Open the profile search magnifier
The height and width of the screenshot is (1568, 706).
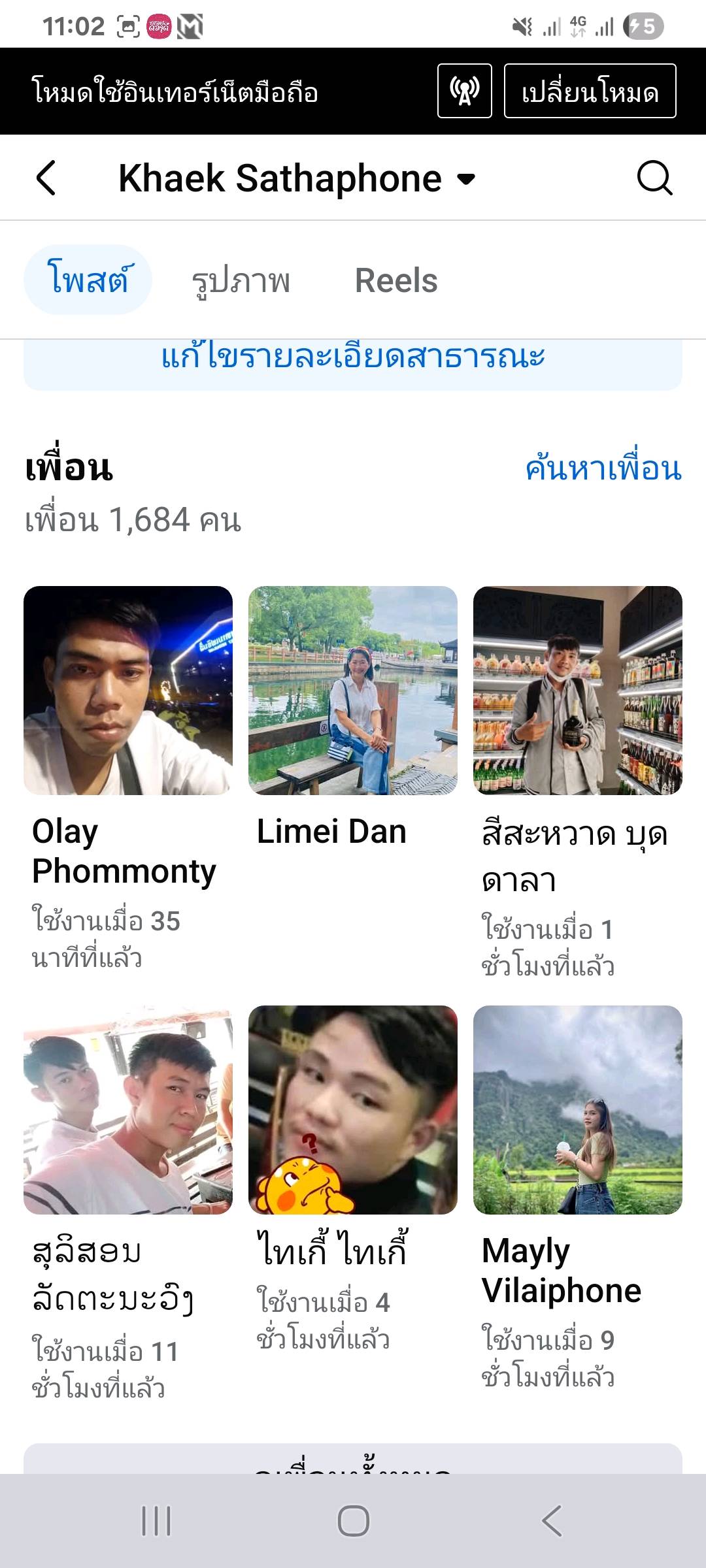[x=654, y=178]
